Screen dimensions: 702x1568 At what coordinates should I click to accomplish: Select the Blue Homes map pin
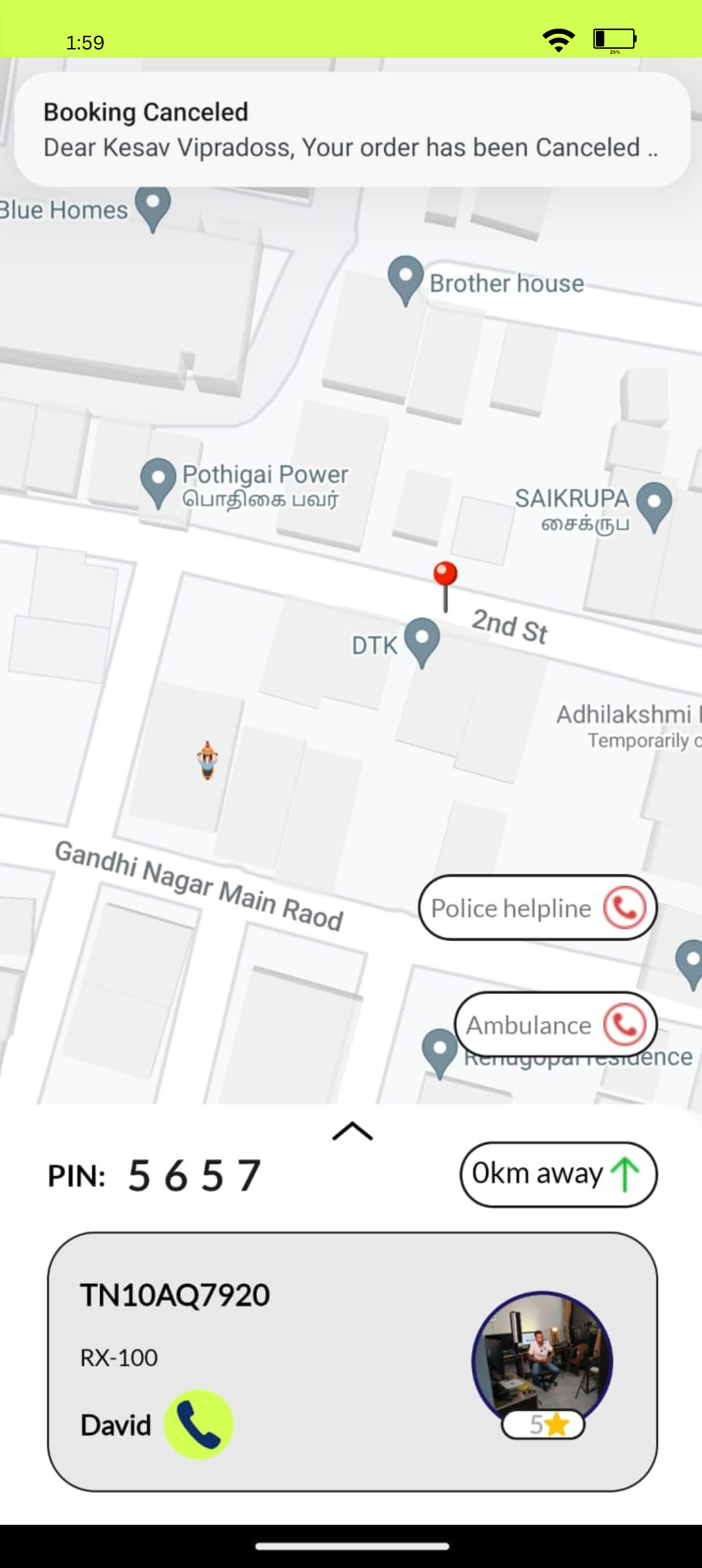pos(153,205)
